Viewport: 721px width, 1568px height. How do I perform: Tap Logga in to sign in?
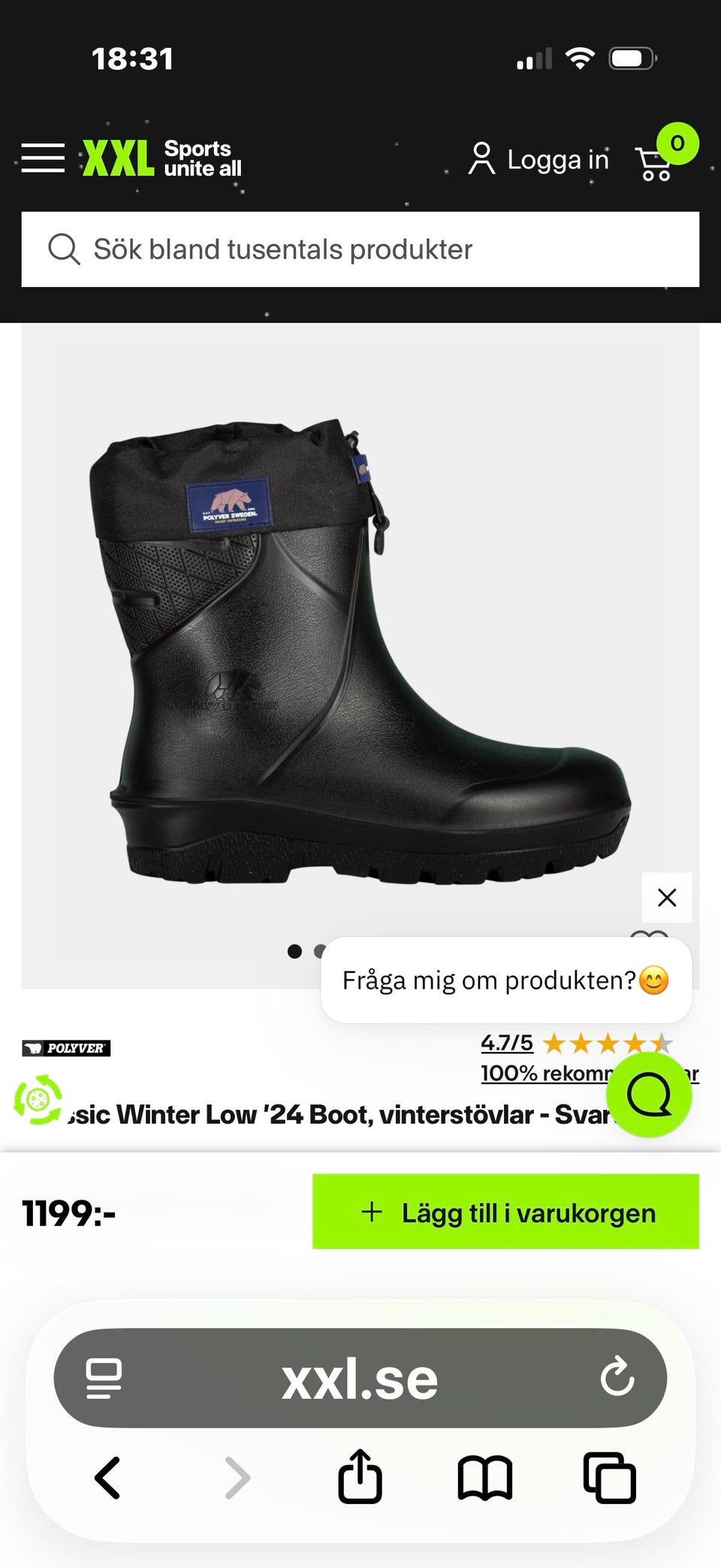point(538,159)
